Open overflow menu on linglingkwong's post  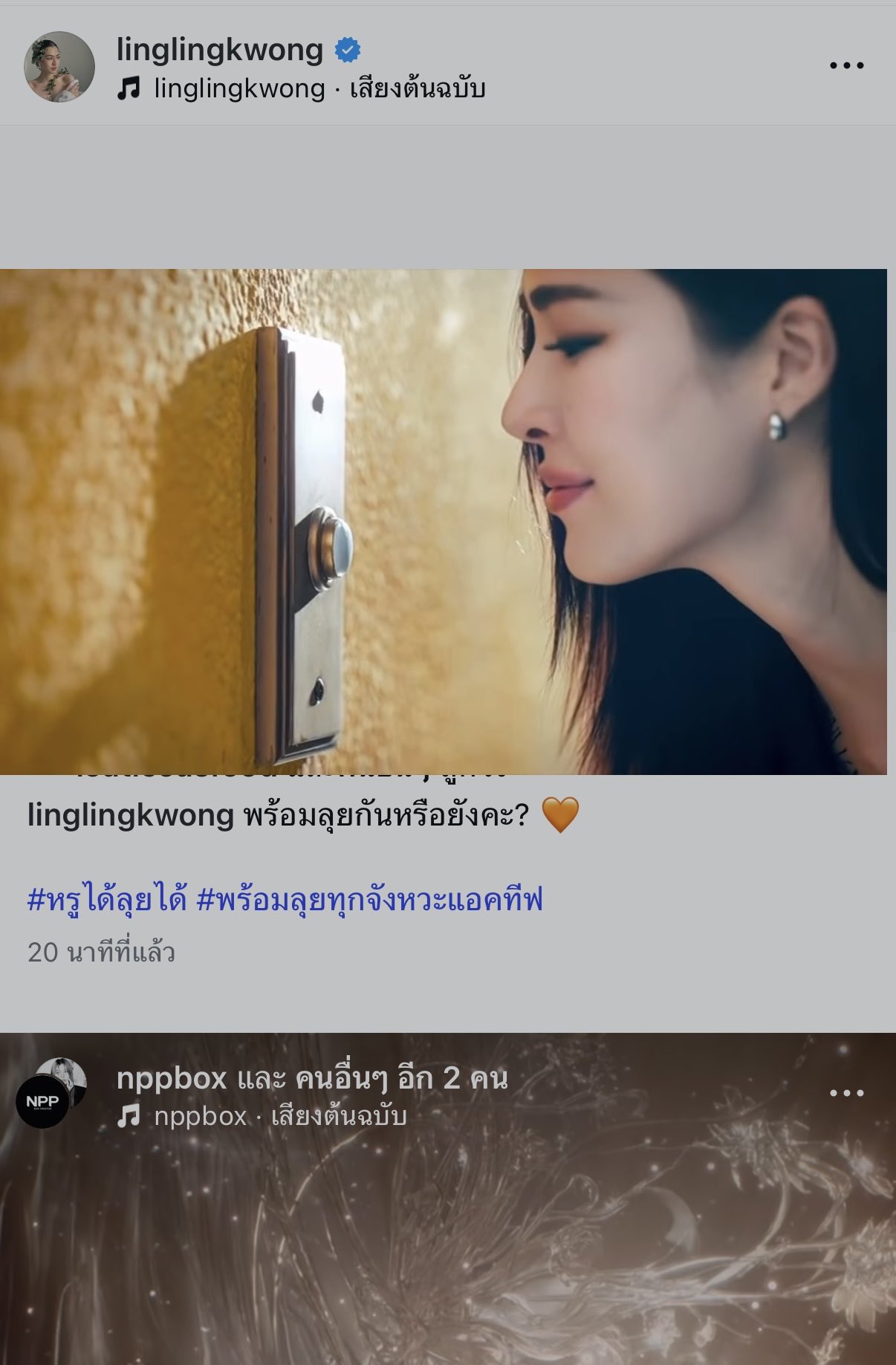846,66
